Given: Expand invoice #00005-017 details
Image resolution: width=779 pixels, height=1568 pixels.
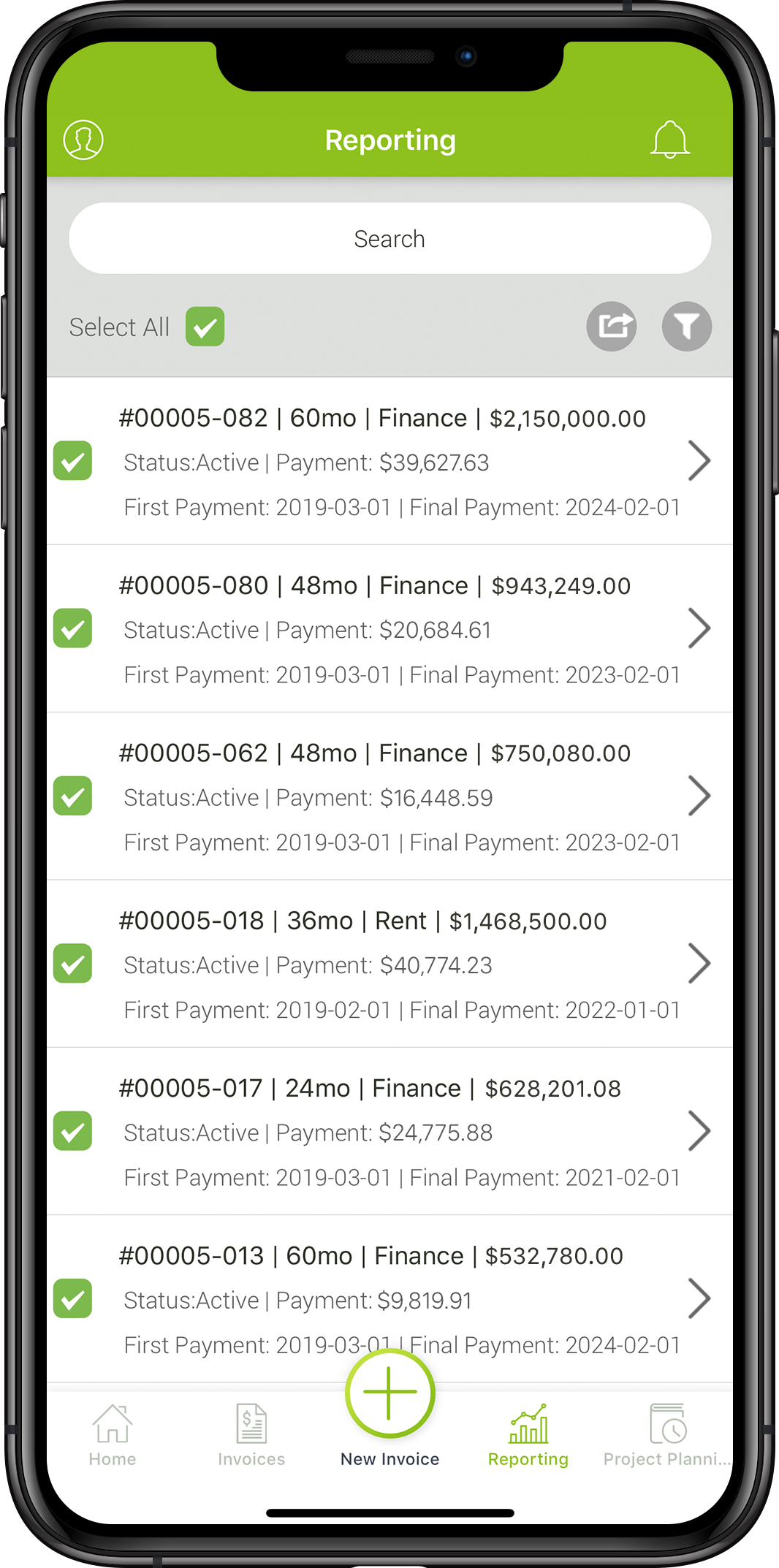Looking at the screenshot, I should coord(699,1131).
